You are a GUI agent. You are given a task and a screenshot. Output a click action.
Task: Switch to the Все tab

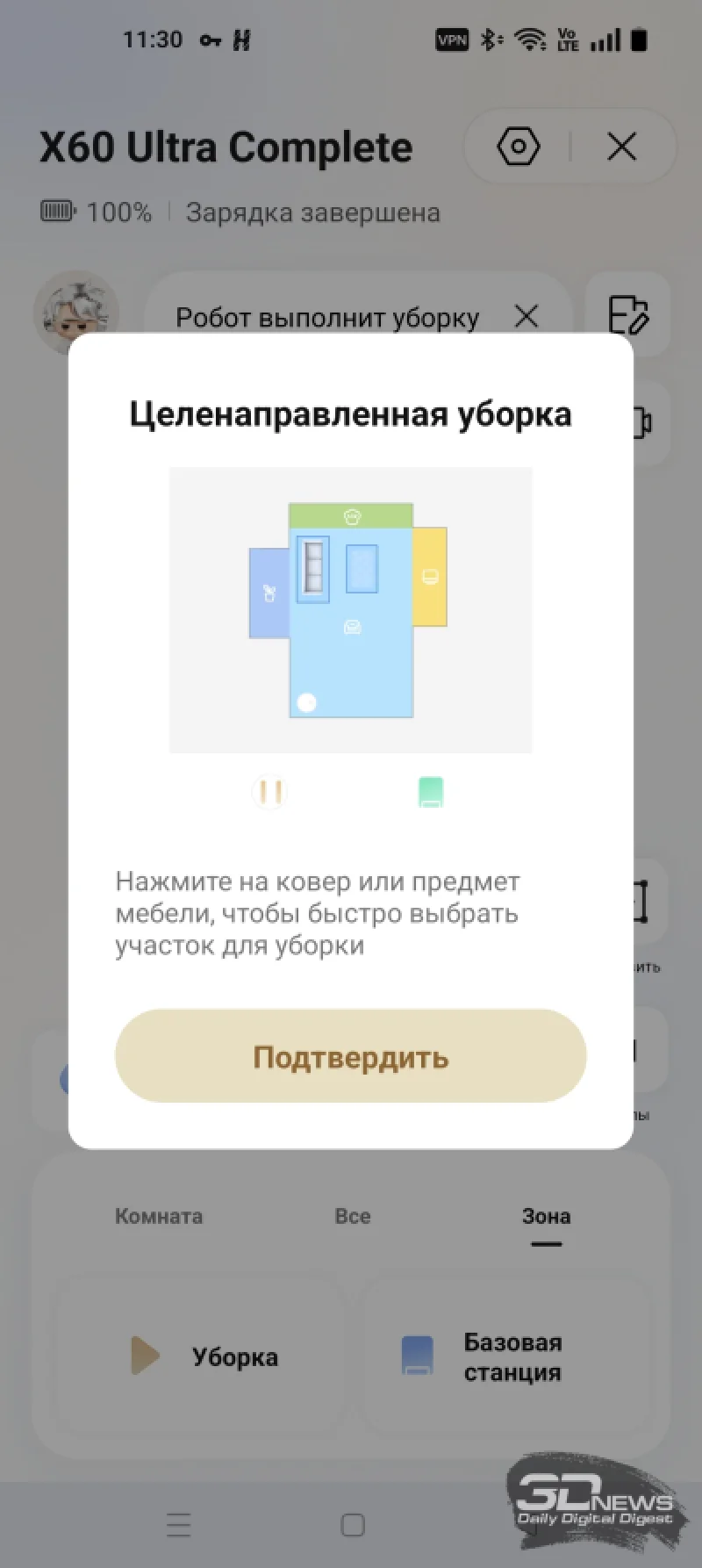click(352, 1216)
